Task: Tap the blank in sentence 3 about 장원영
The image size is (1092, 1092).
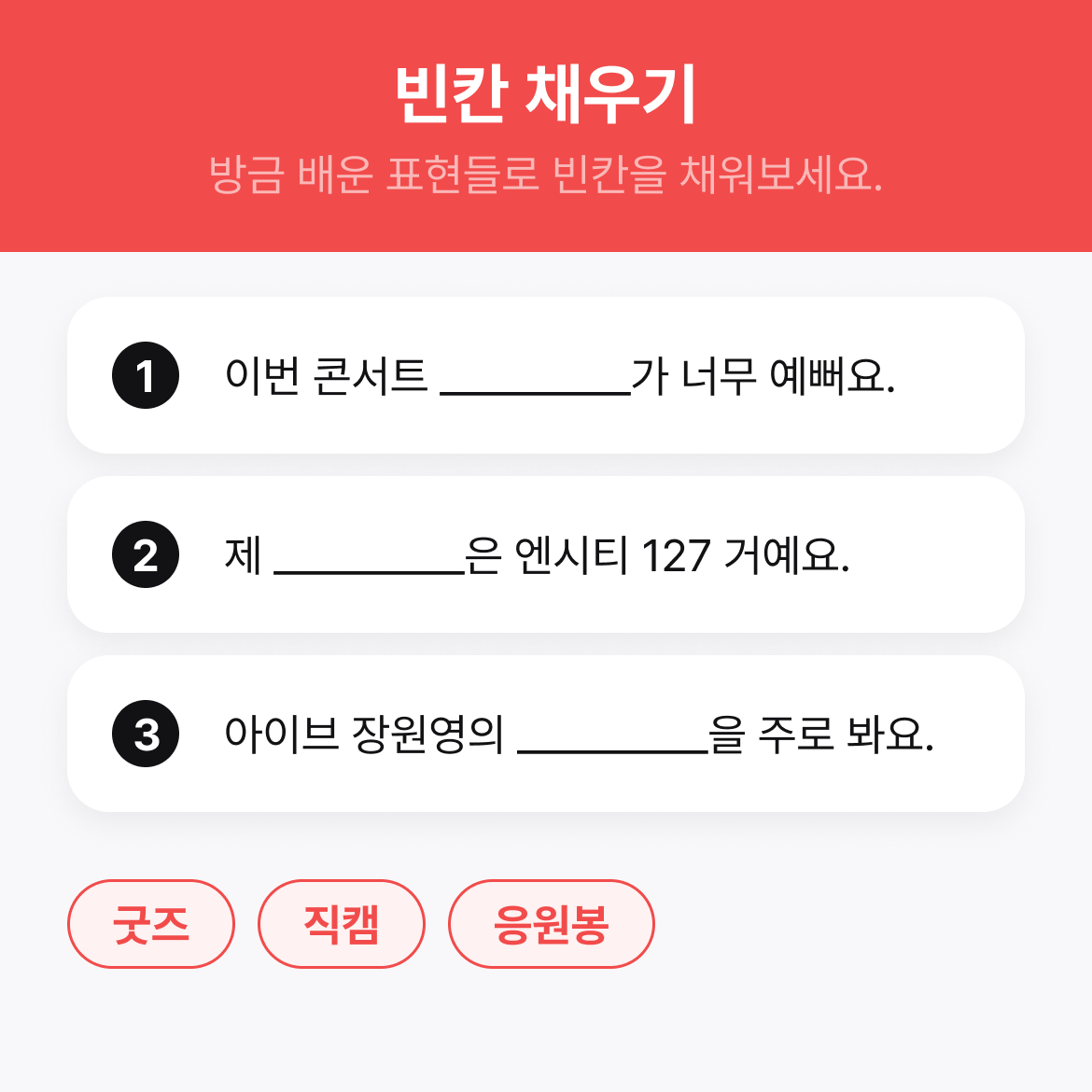Action: (612, 739)
